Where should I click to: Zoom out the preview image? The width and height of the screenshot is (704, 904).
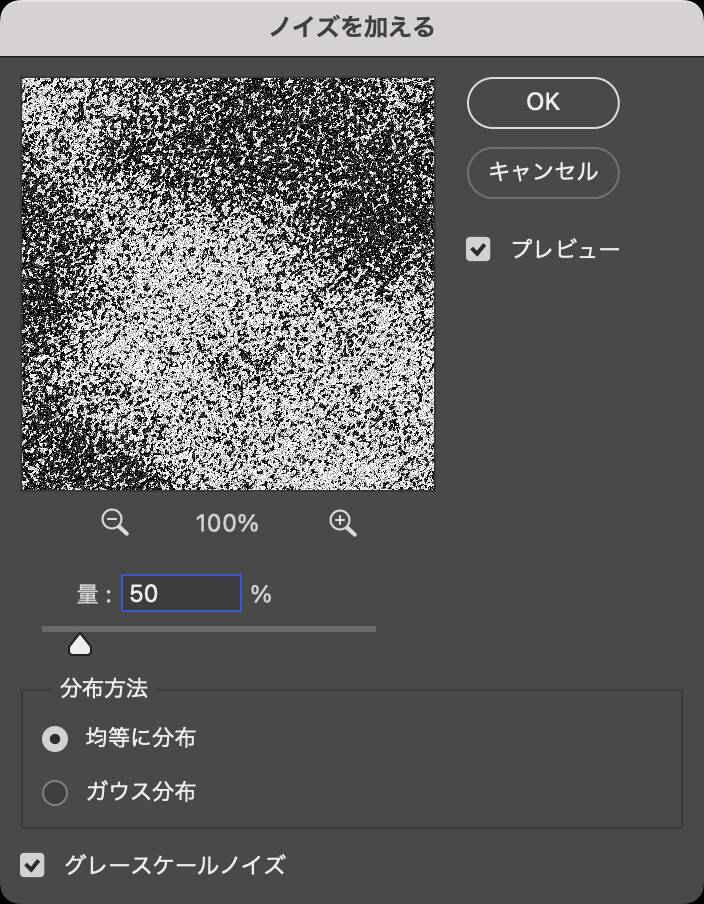(x=115, y=522)
